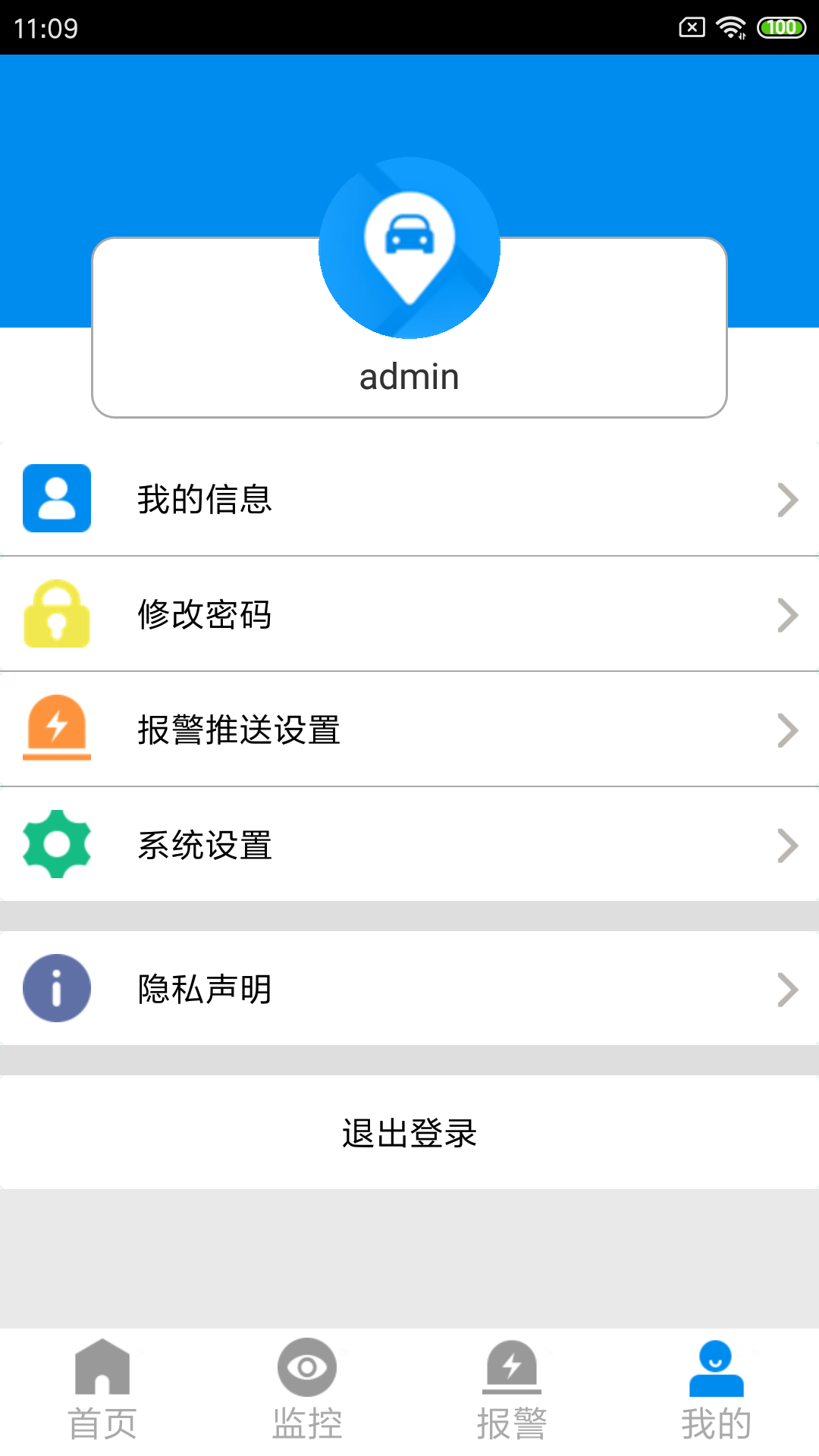This screenshot has width=819, height=1456.
Task: Tap the admin username card
Action: [409, 375]
